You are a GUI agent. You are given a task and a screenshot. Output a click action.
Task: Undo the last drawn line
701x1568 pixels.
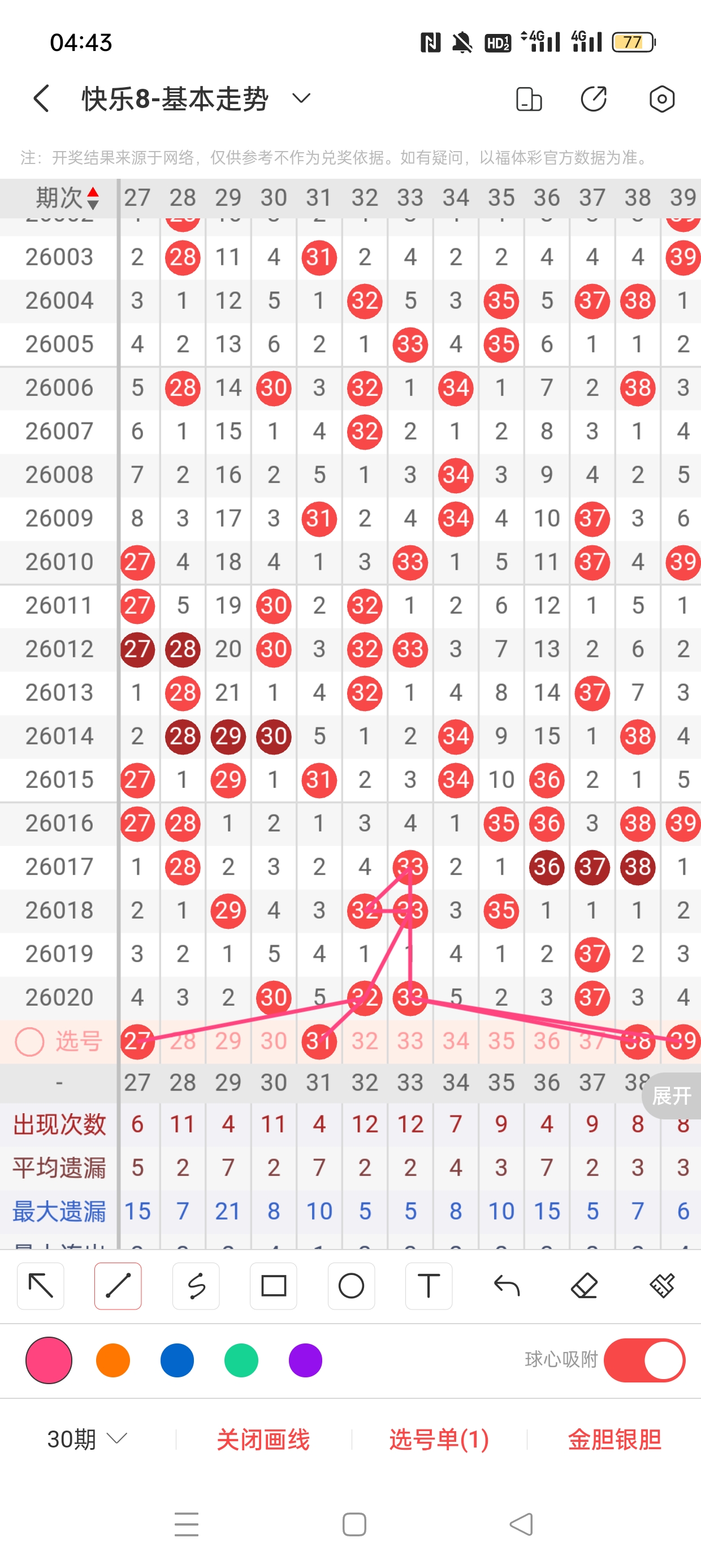click(507, 1286)
